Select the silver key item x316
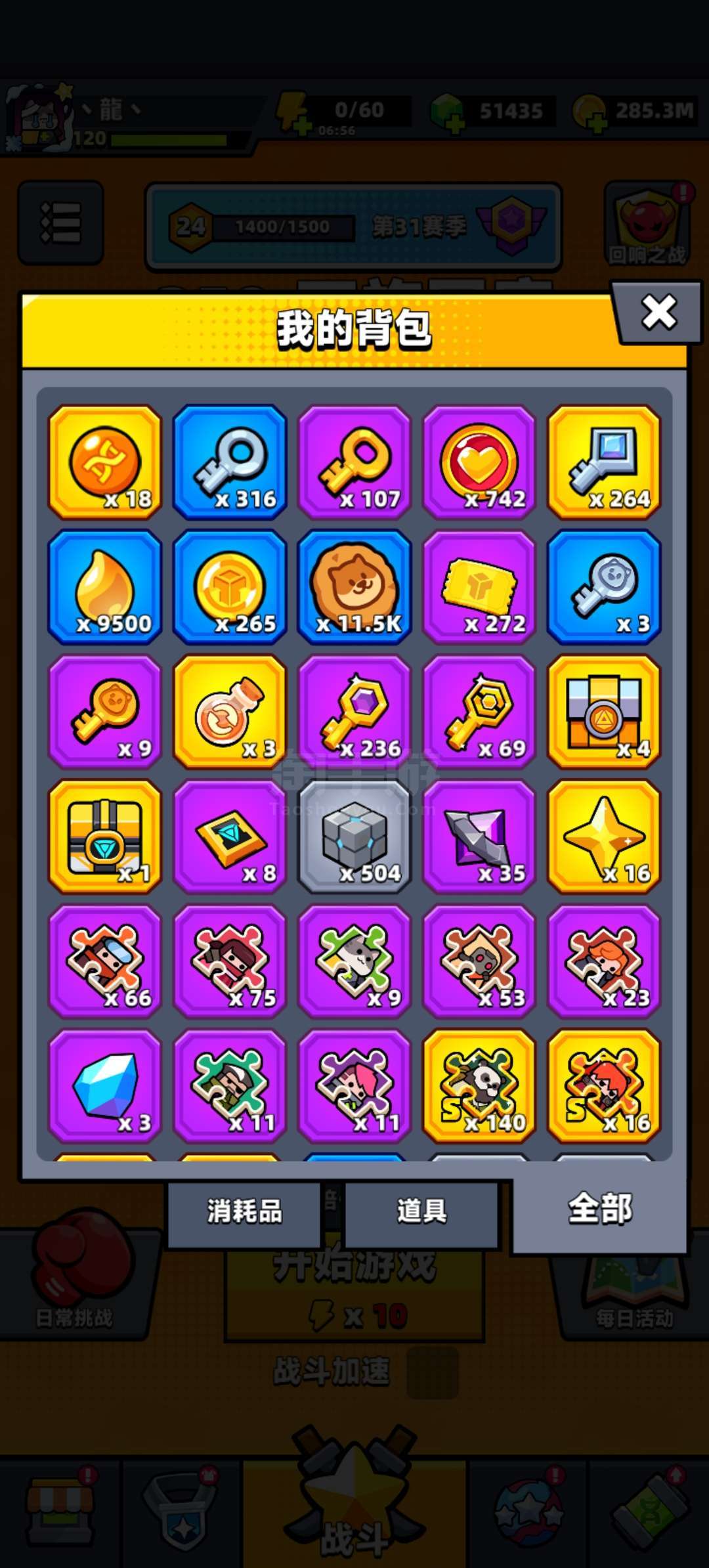This screenshot has height=1568, width=709. tap(230, 462)
